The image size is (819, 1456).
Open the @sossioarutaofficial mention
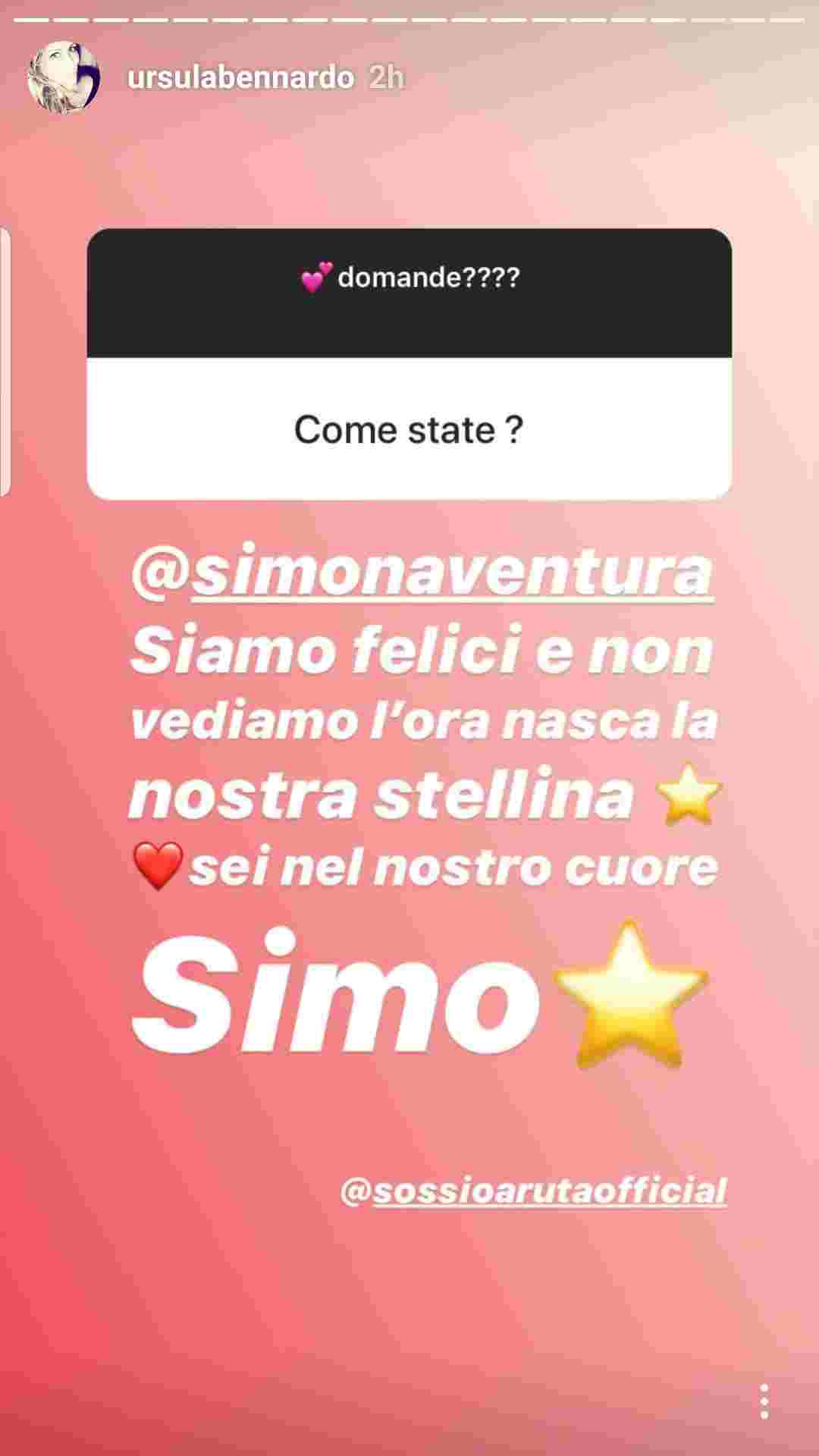[534, 1190]
